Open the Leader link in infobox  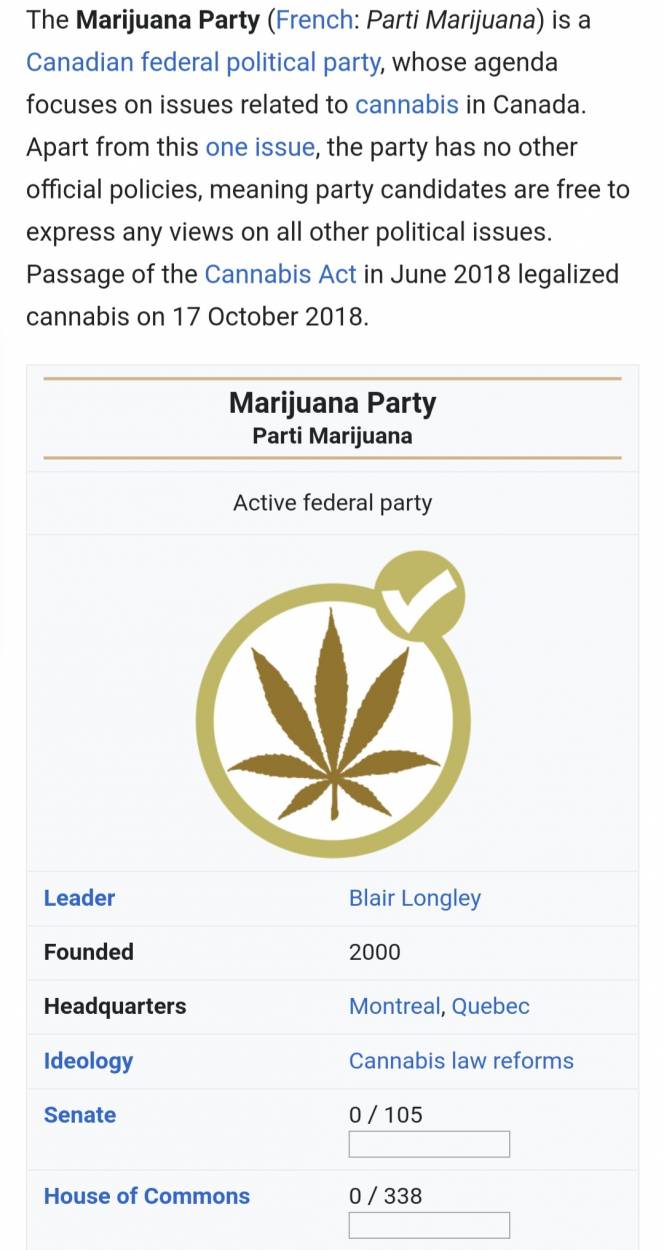[79, 898]
